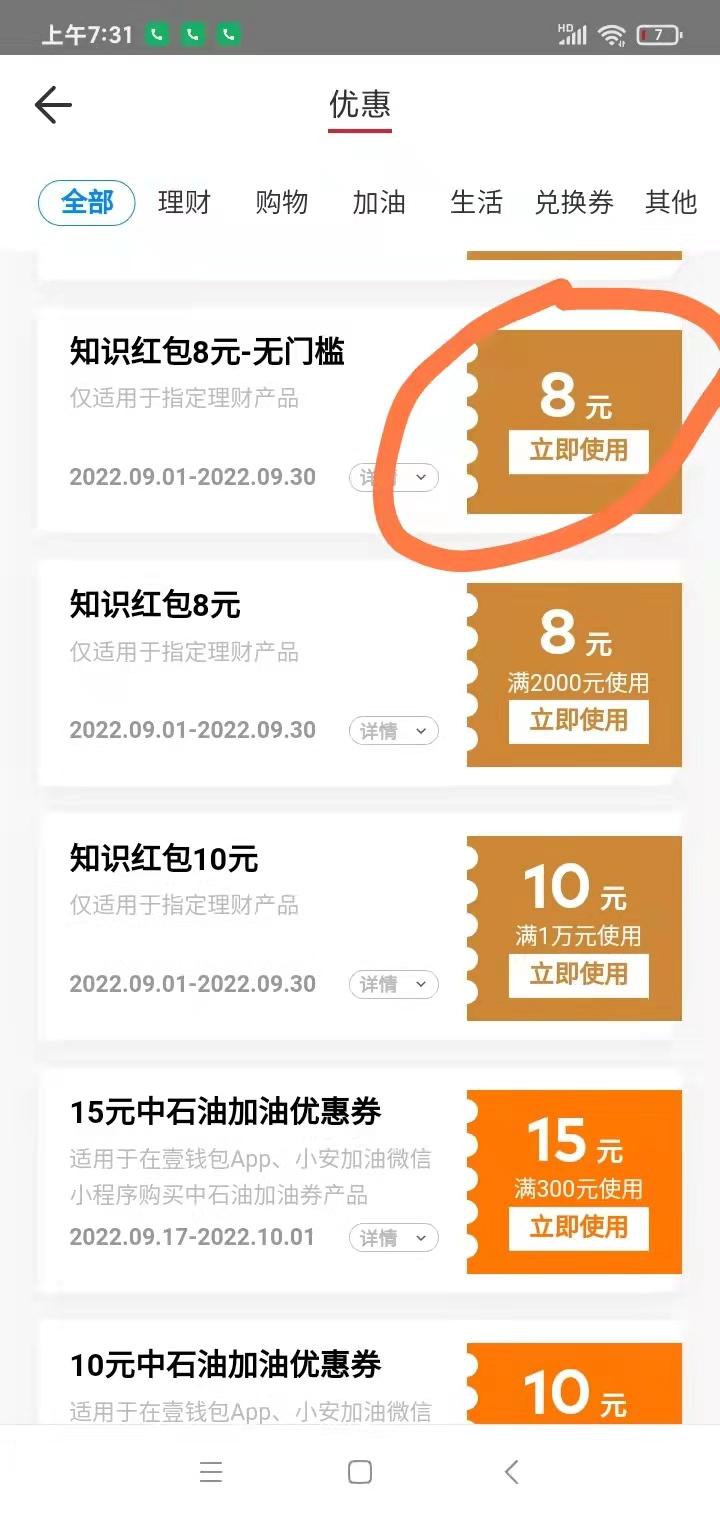Open 详情 on the 15元中石油加油优惠券

click(x=393, y=1238)
